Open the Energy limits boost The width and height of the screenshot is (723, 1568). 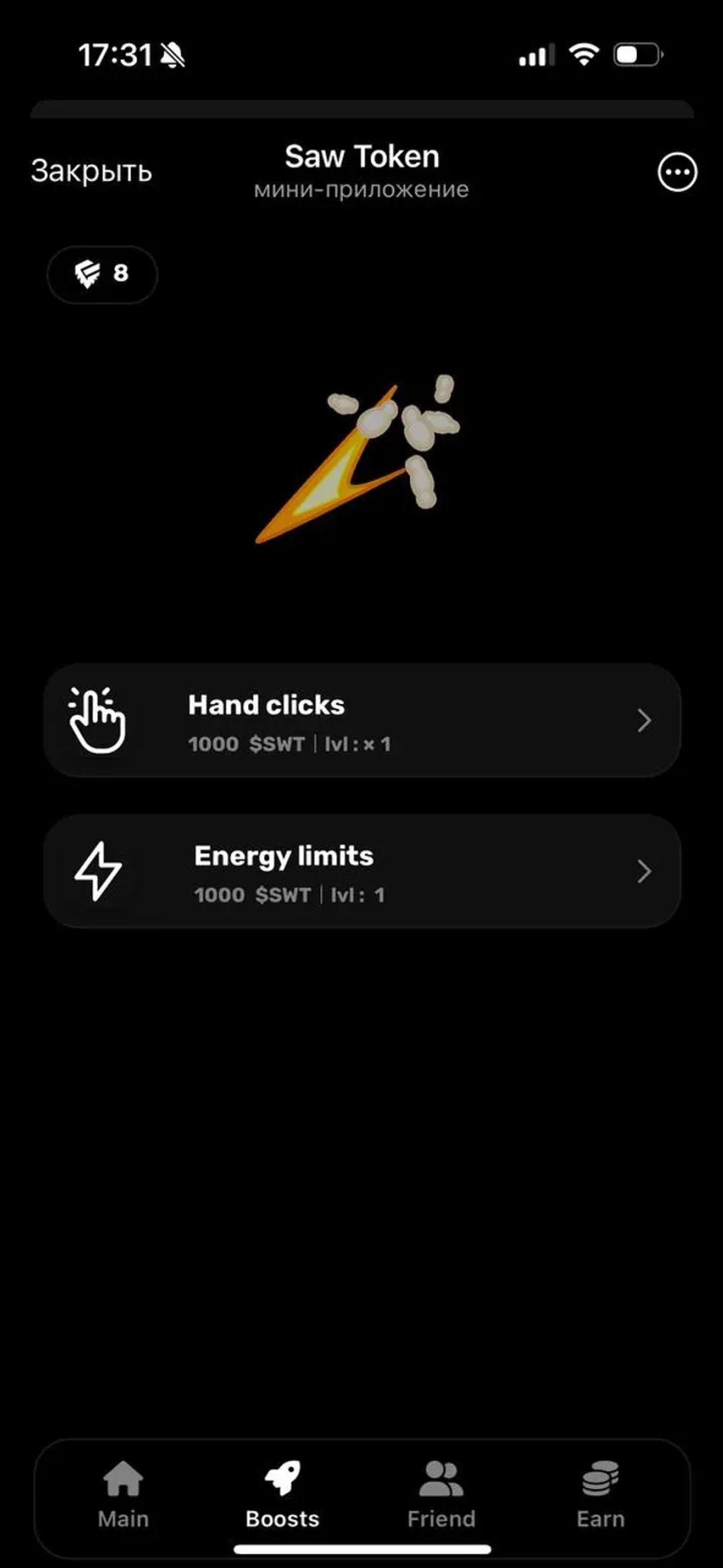click(362, 872)
